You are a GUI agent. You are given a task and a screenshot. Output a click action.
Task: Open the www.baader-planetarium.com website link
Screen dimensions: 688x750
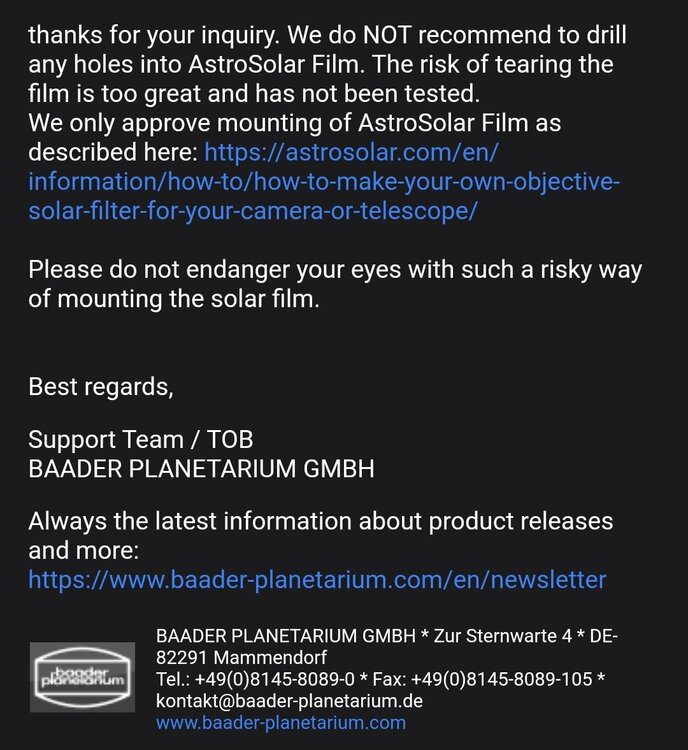pos(281,723)
